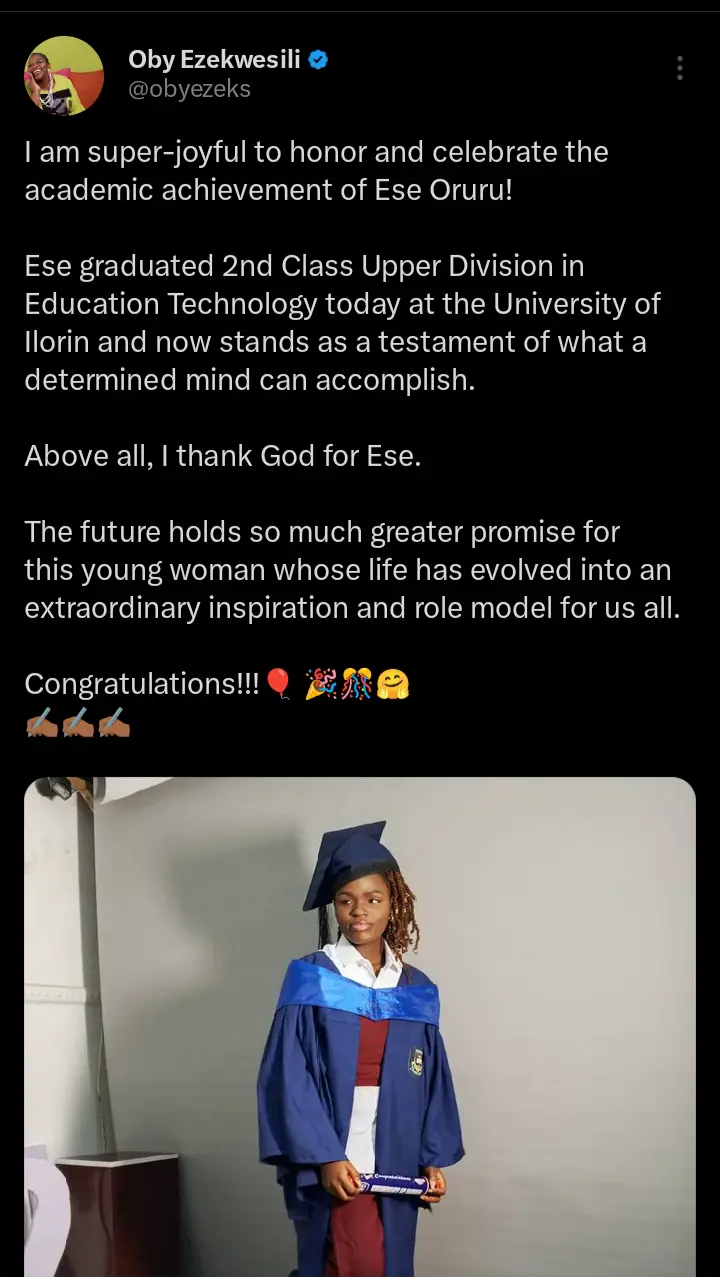
Task: Open the tweet's overflow menu
Action: point(679,68)
